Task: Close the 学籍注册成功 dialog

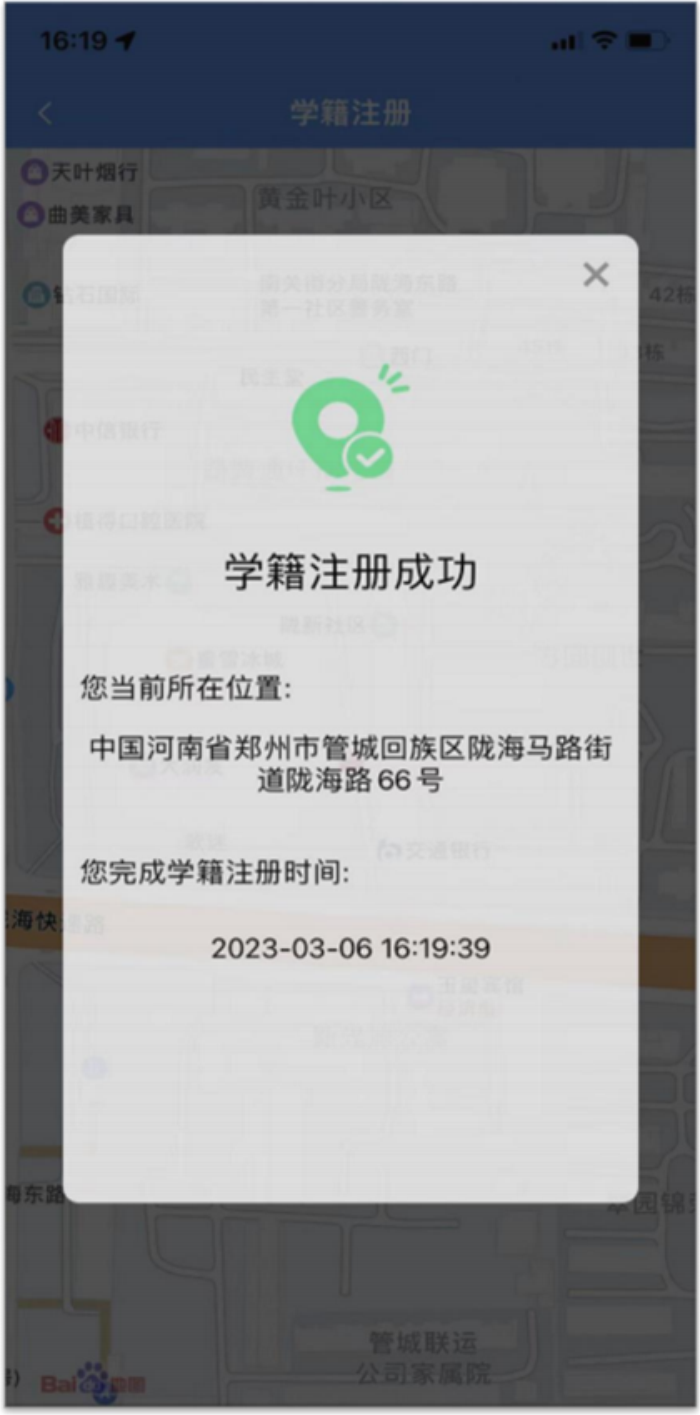Action: point(596,274)
